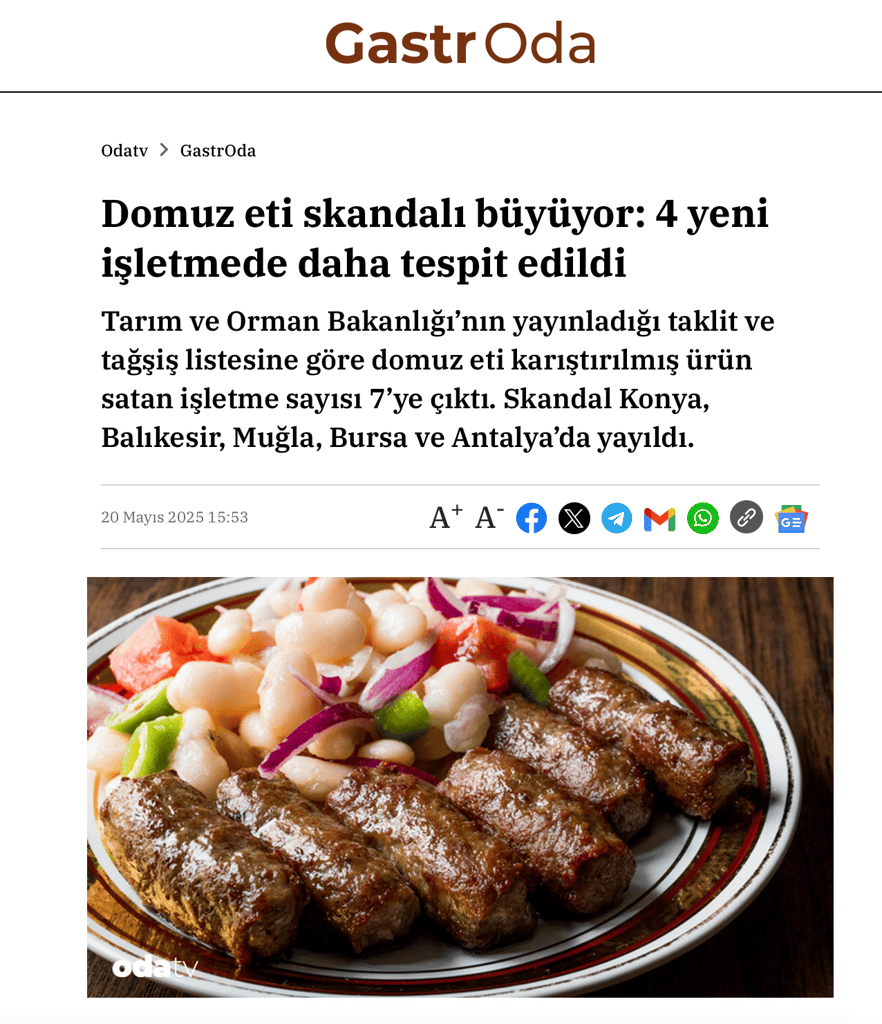The width and height of the screenshot is (882, 1024).
Task: Copy the article link
Action: tap(746, 518)
